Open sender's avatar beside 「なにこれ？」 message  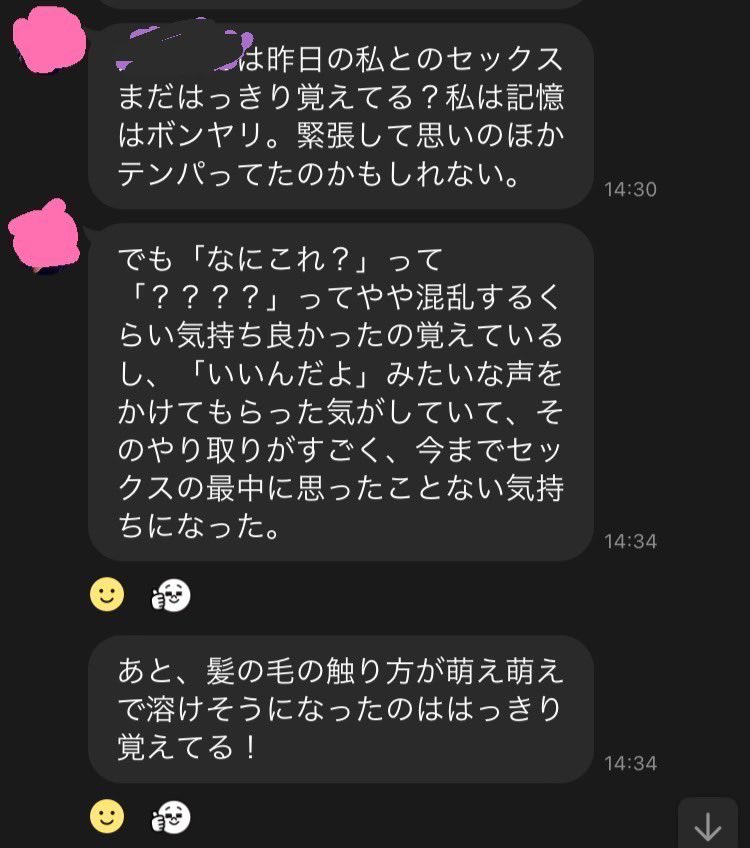(x=44, y=236)
